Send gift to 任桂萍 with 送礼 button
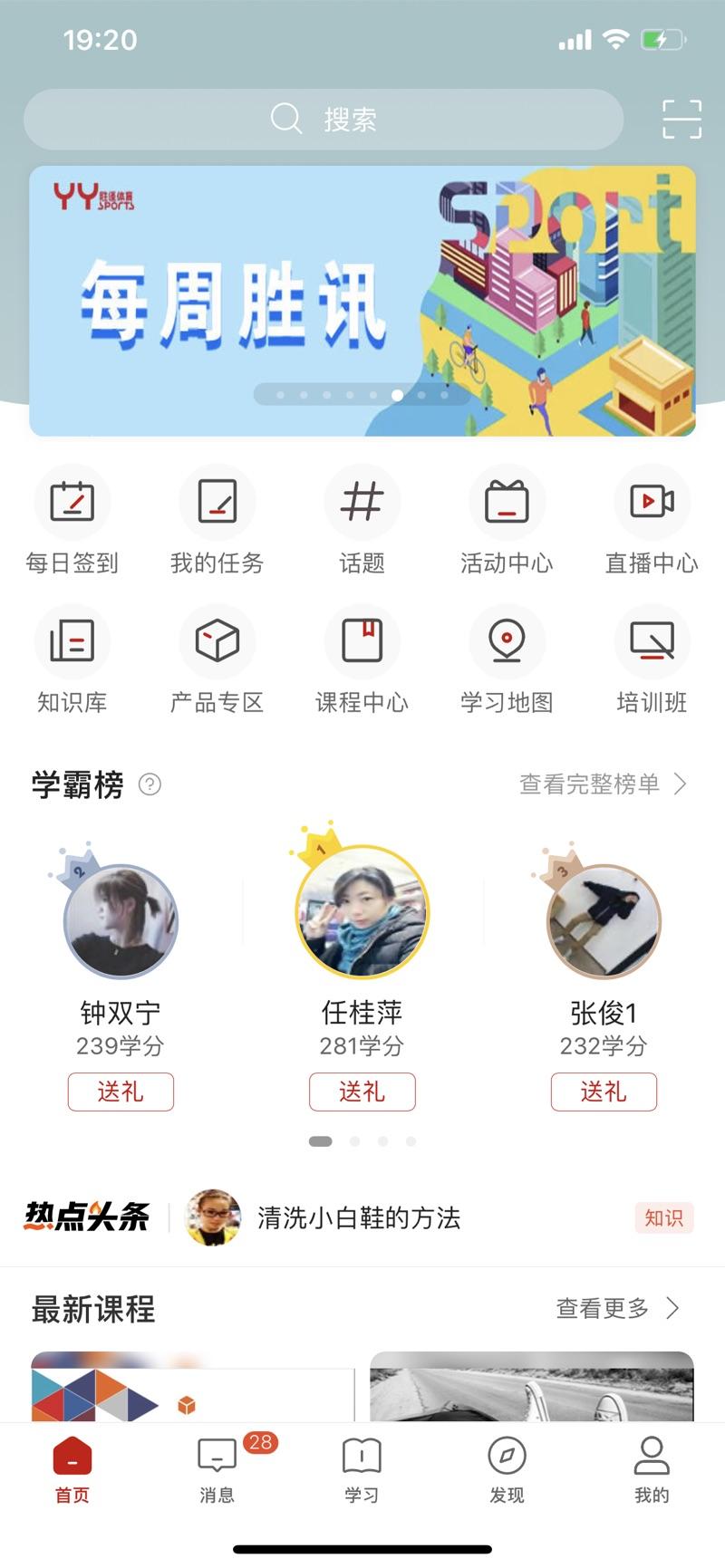Image resolution: width=725 pixels, height=1568 pixels. click(x=362, y=1092)
